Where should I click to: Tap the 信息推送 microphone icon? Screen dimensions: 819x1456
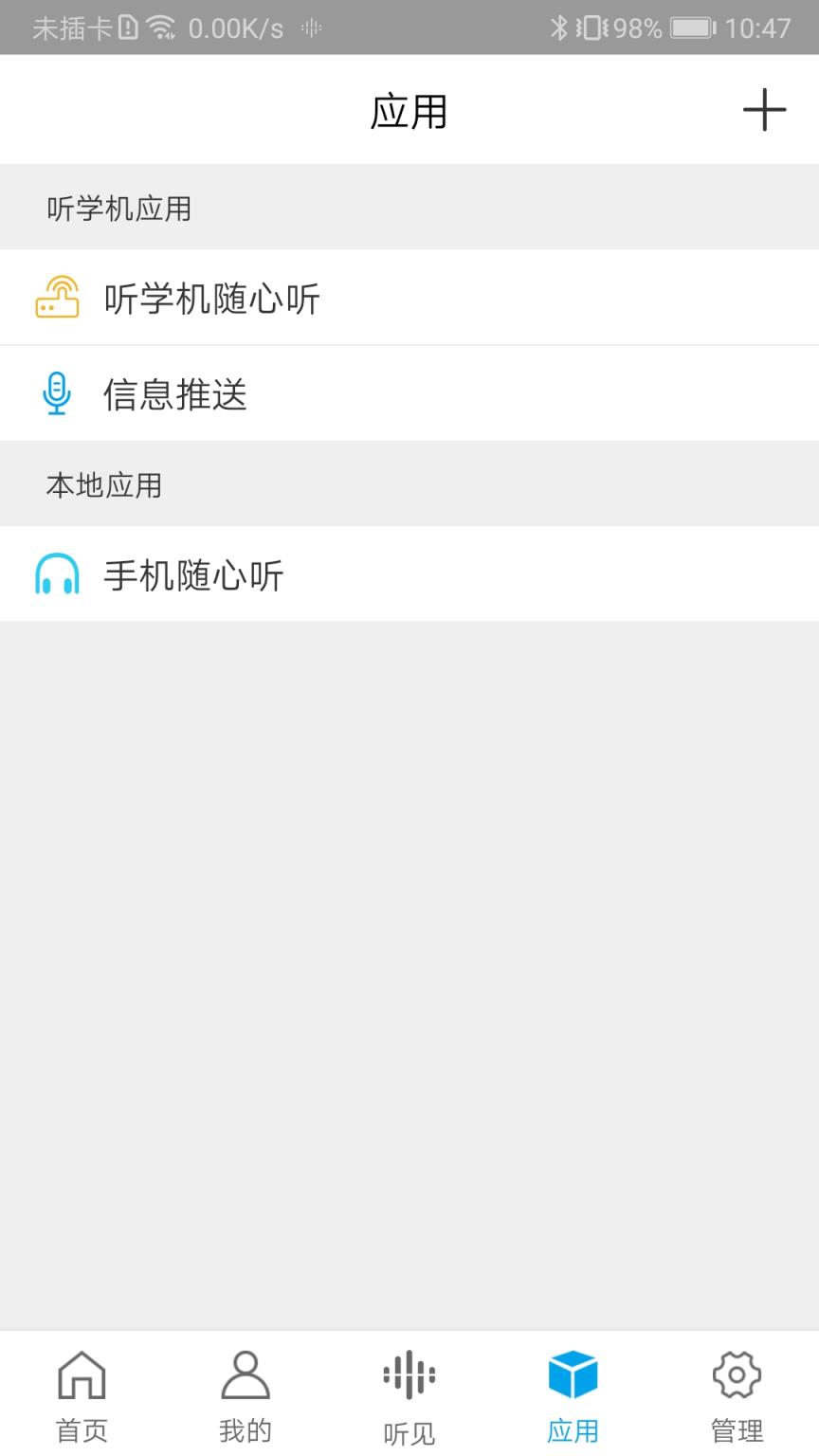pyautogui.click(x=57, y=393)
